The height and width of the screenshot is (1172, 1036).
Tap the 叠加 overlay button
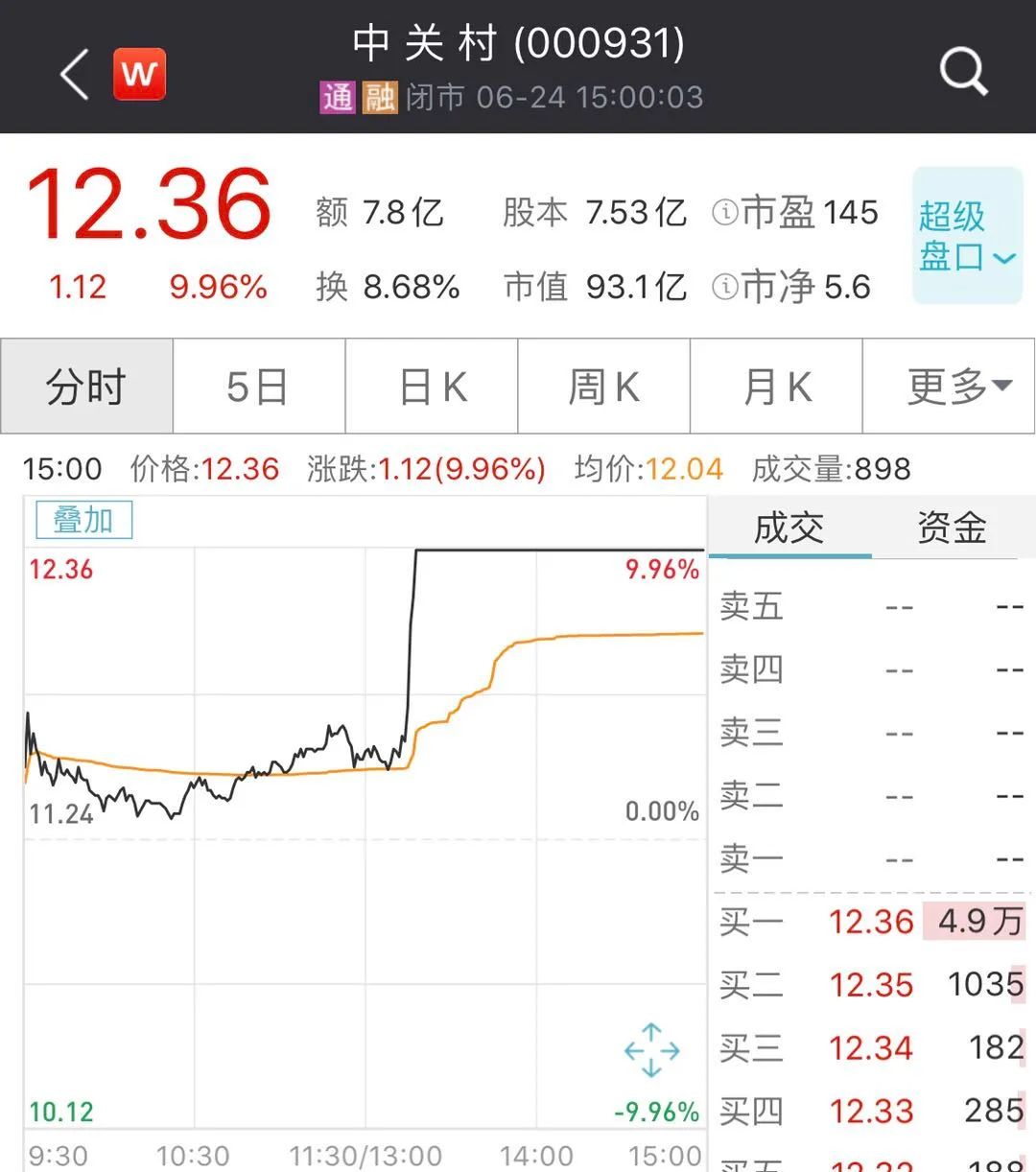pyautogui.click(x=83, y=521)
